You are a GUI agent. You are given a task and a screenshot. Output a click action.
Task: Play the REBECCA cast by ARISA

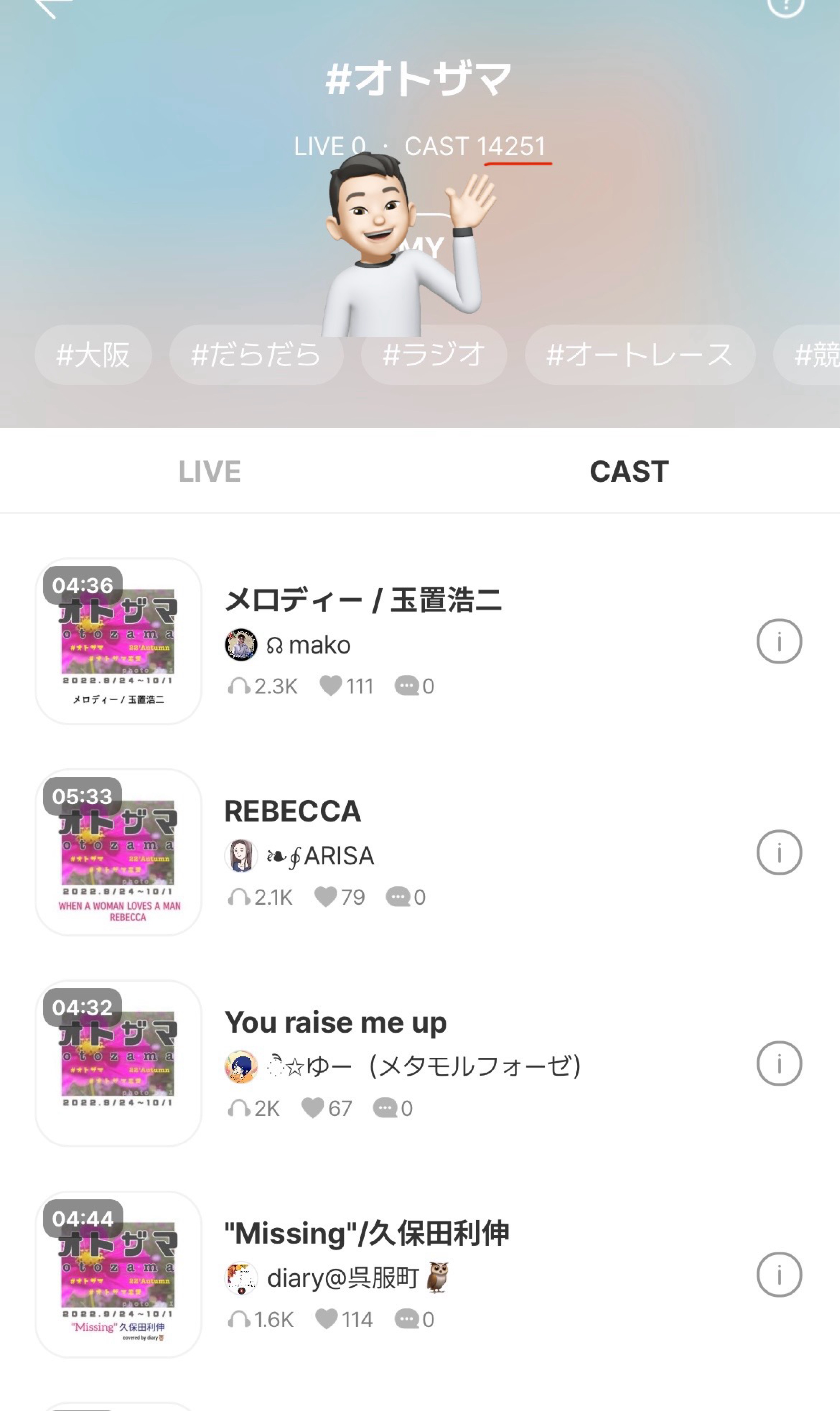[x=118, y=852]
